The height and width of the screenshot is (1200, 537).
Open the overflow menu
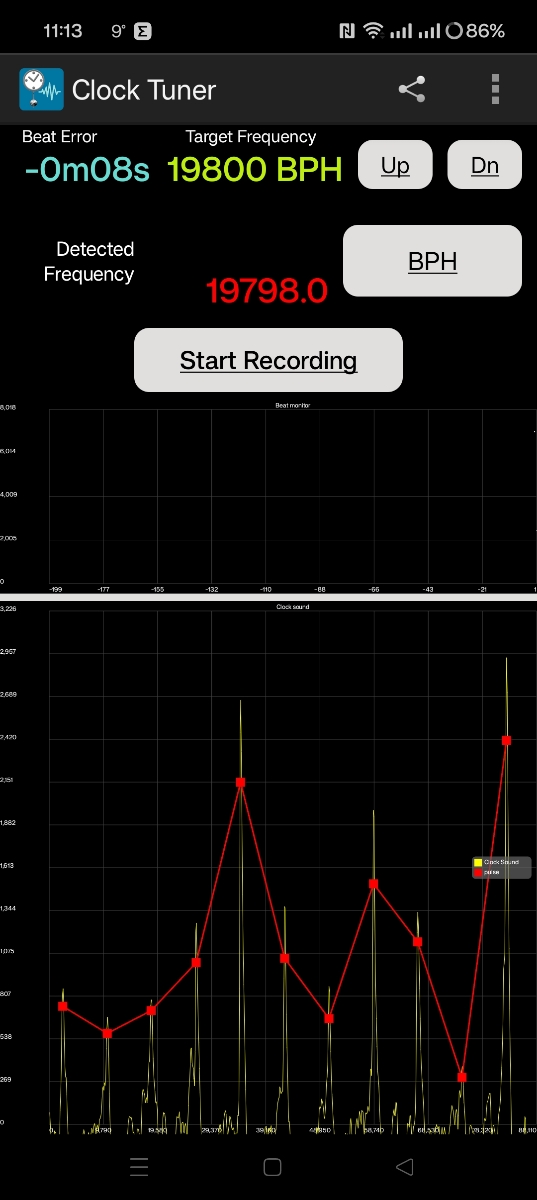495,90
